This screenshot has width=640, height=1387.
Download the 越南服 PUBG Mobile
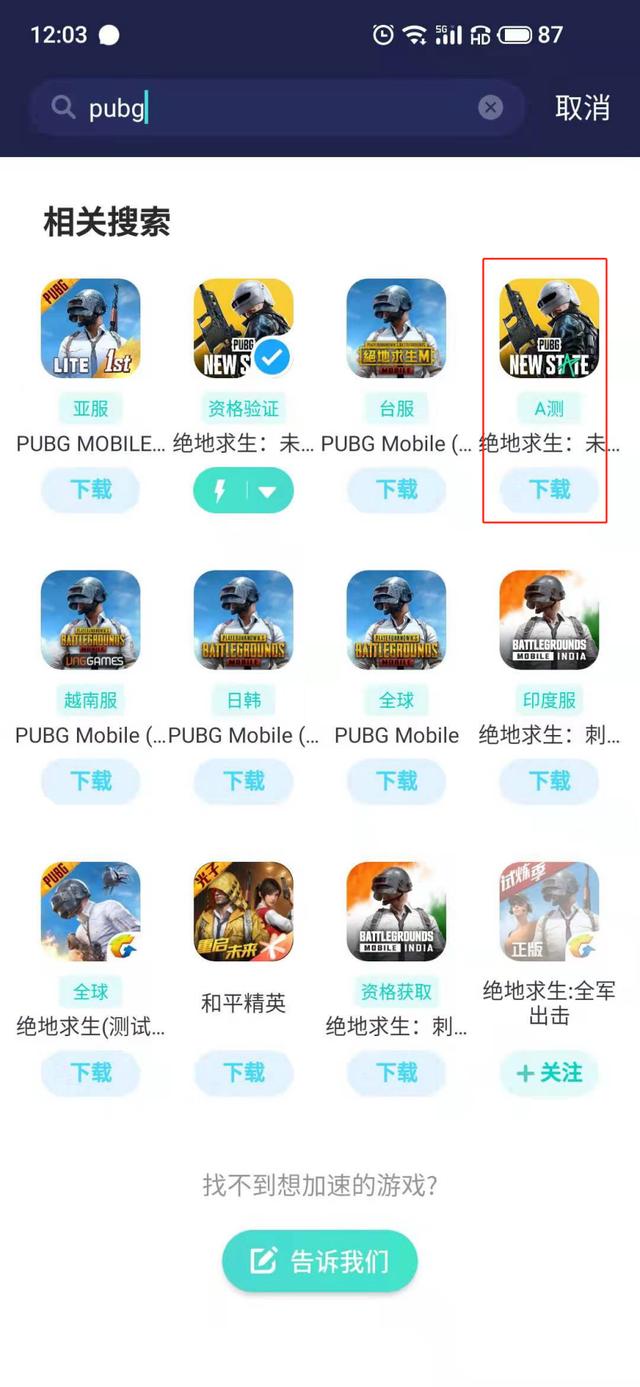90,780
